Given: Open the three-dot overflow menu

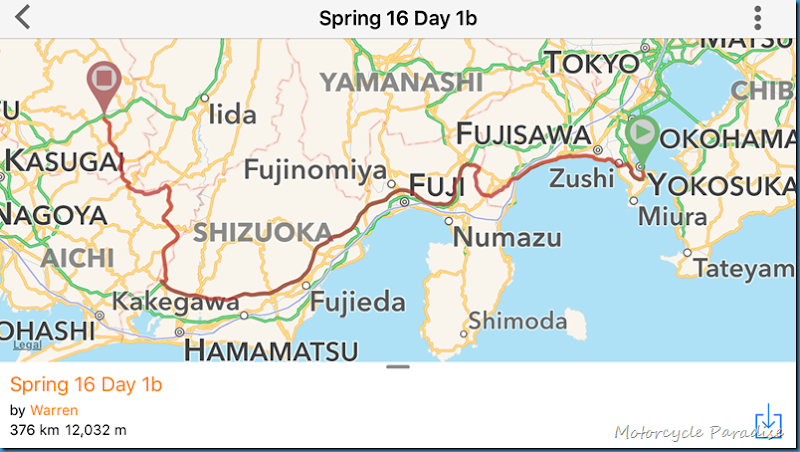Looking at the screenshot, I should [x=758, y=18].
